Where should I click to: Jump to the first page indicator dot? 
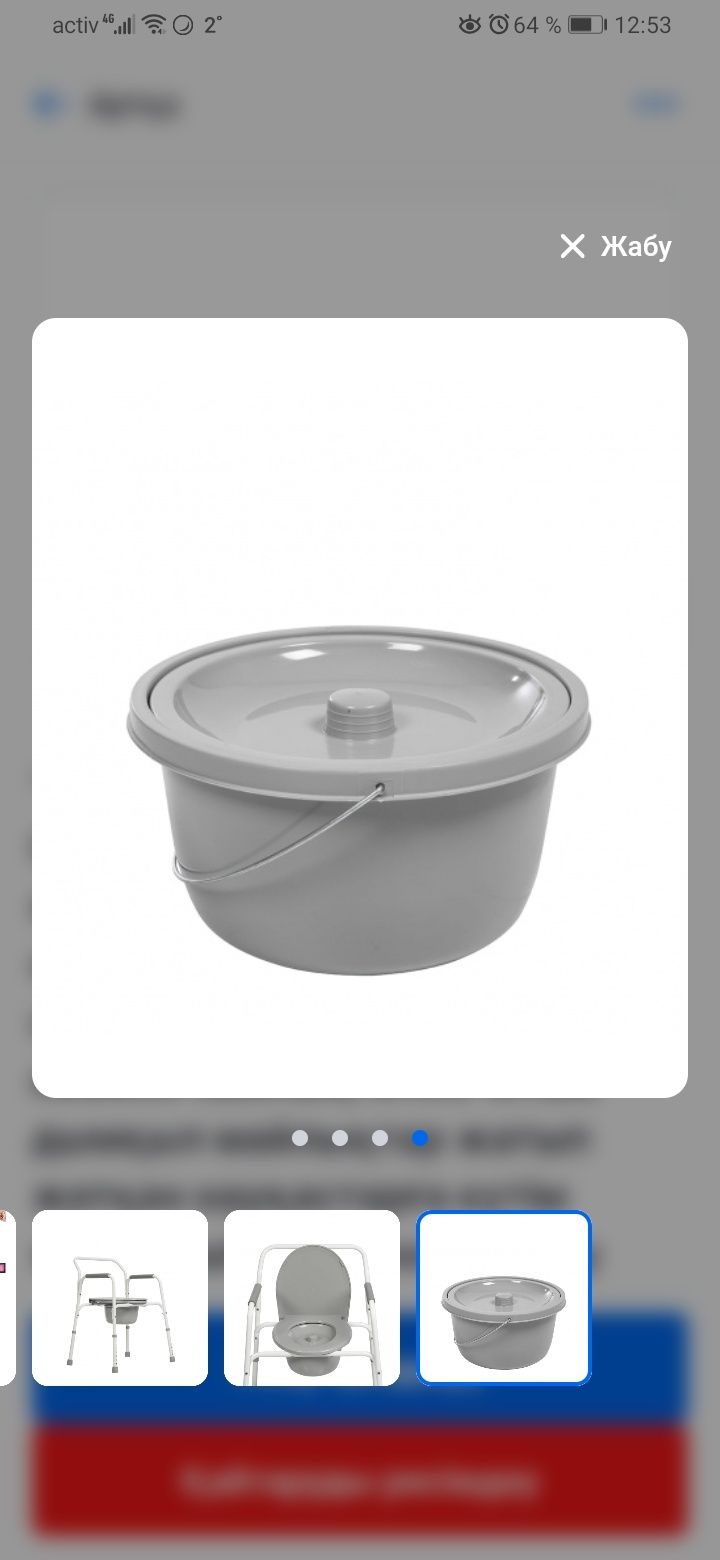(300, 1138)
